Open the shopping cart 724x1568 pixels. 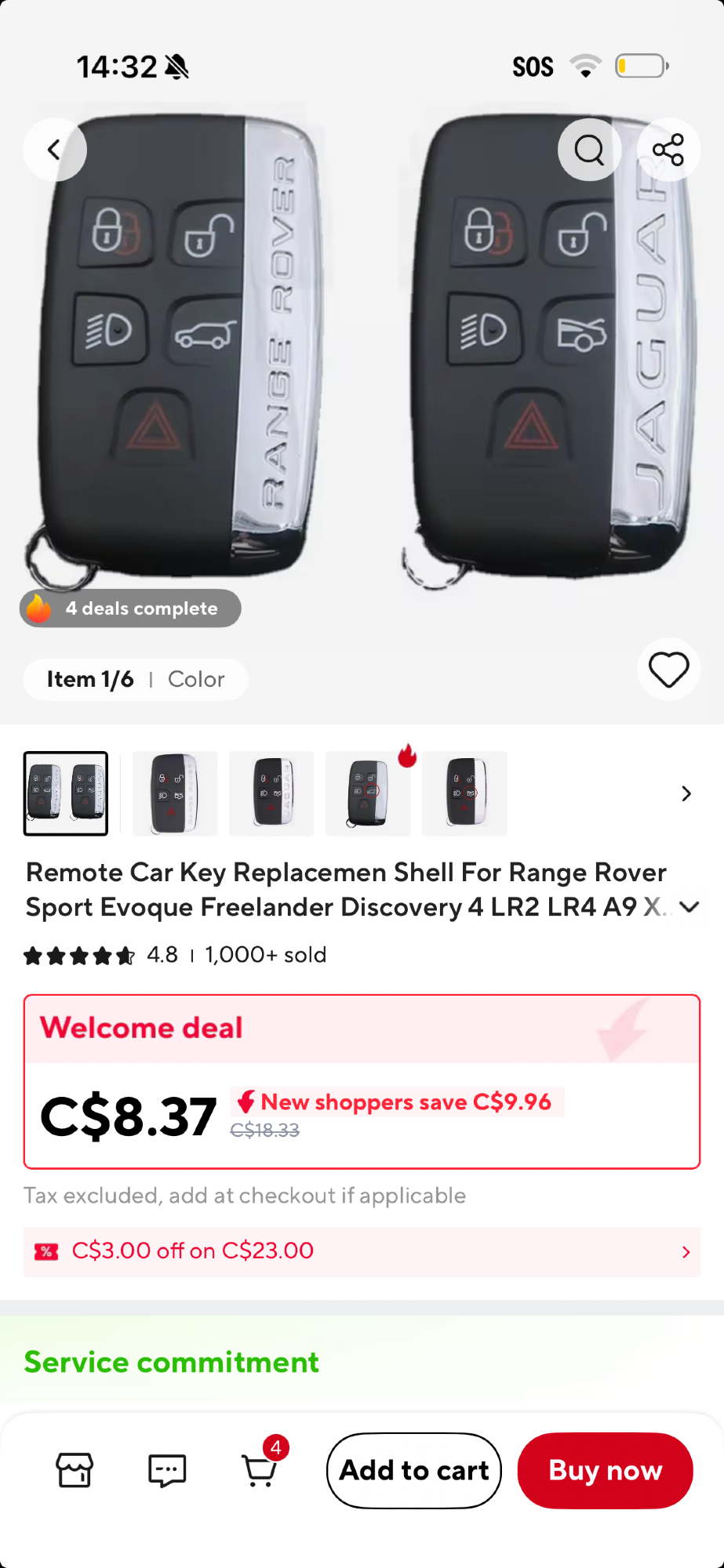click(x=260, y=1470)
